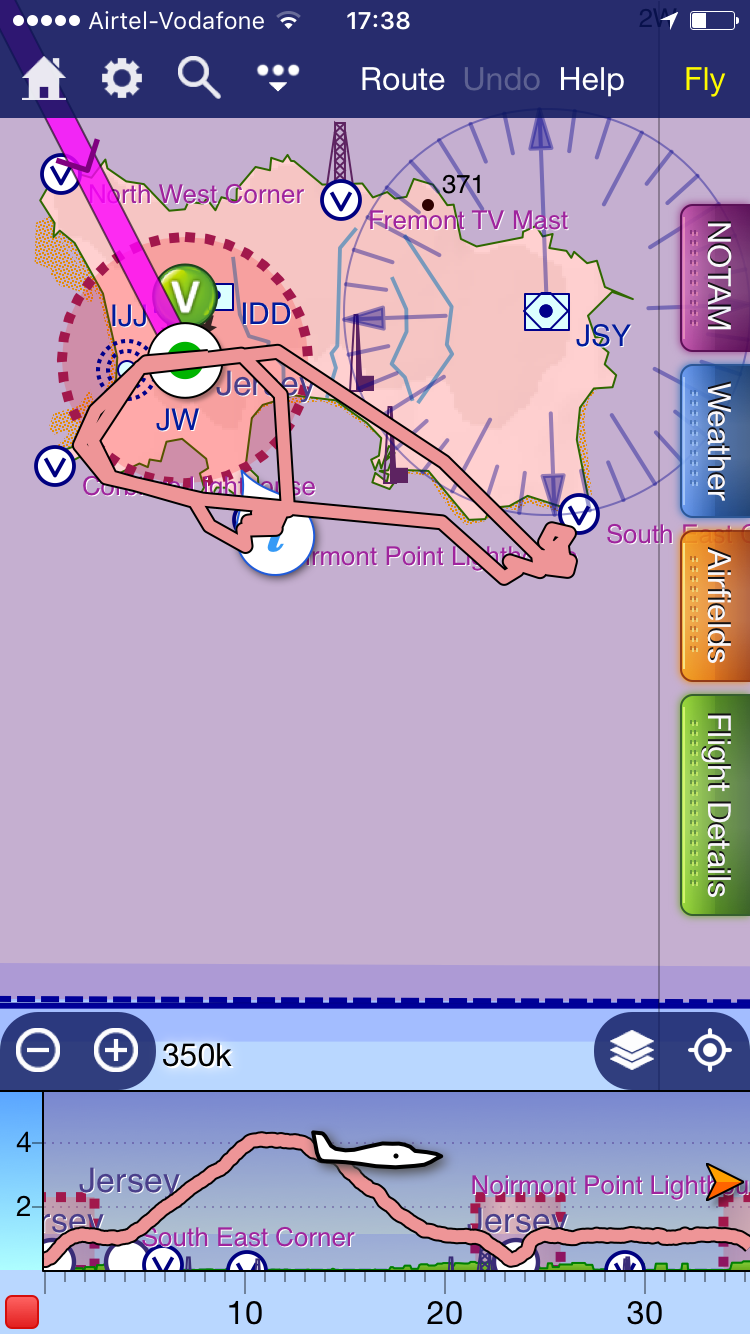Open the Help menu

[x=591, y=80]
